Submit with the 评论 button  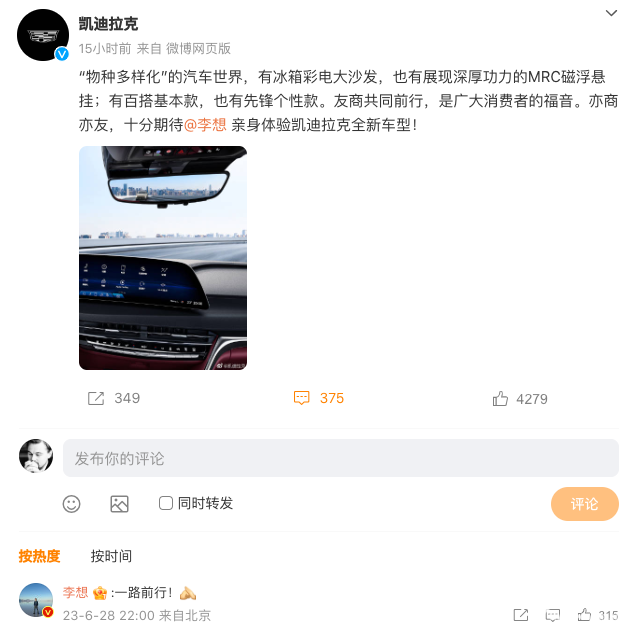pyautogui.click(x=584, y=504)
